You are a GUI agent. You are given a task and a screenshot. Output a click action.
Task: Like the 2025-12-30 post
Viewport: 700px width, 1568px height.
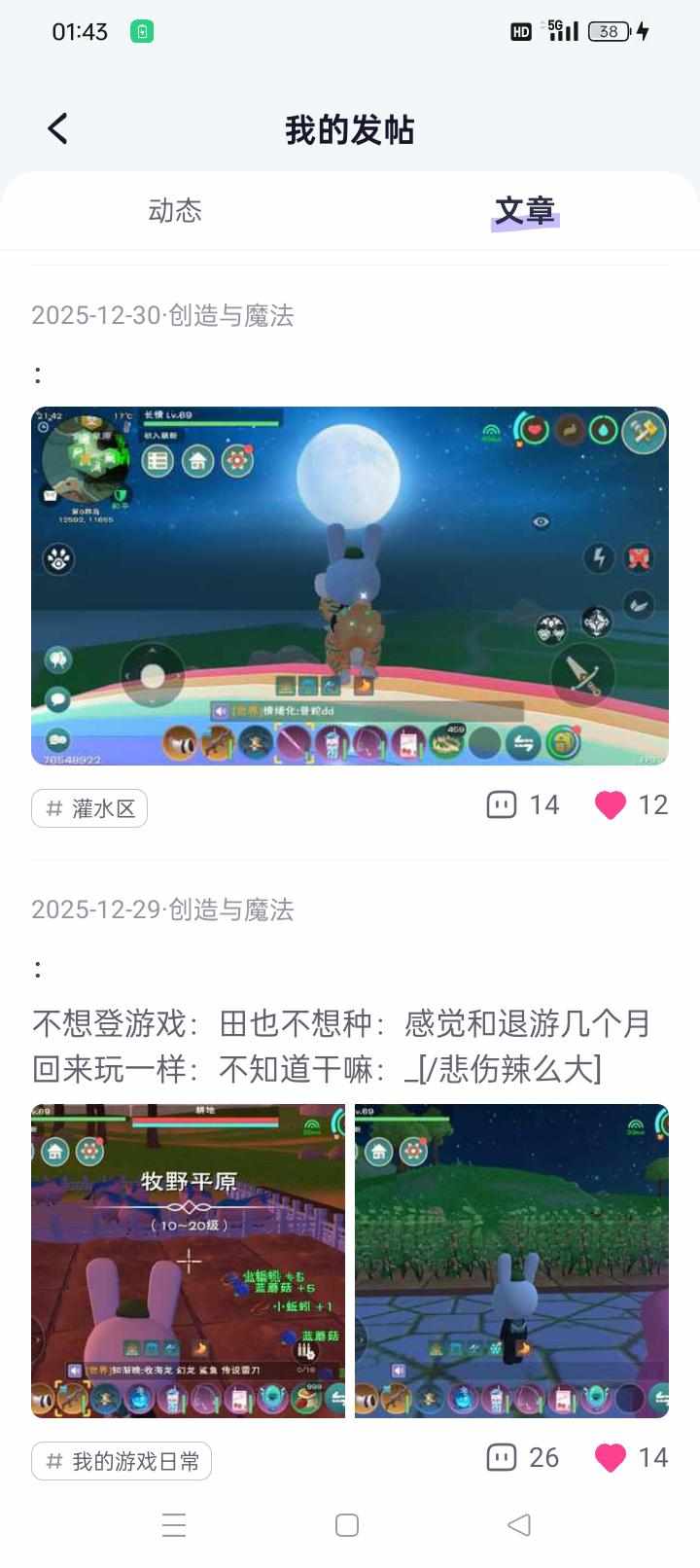point(611,804)
